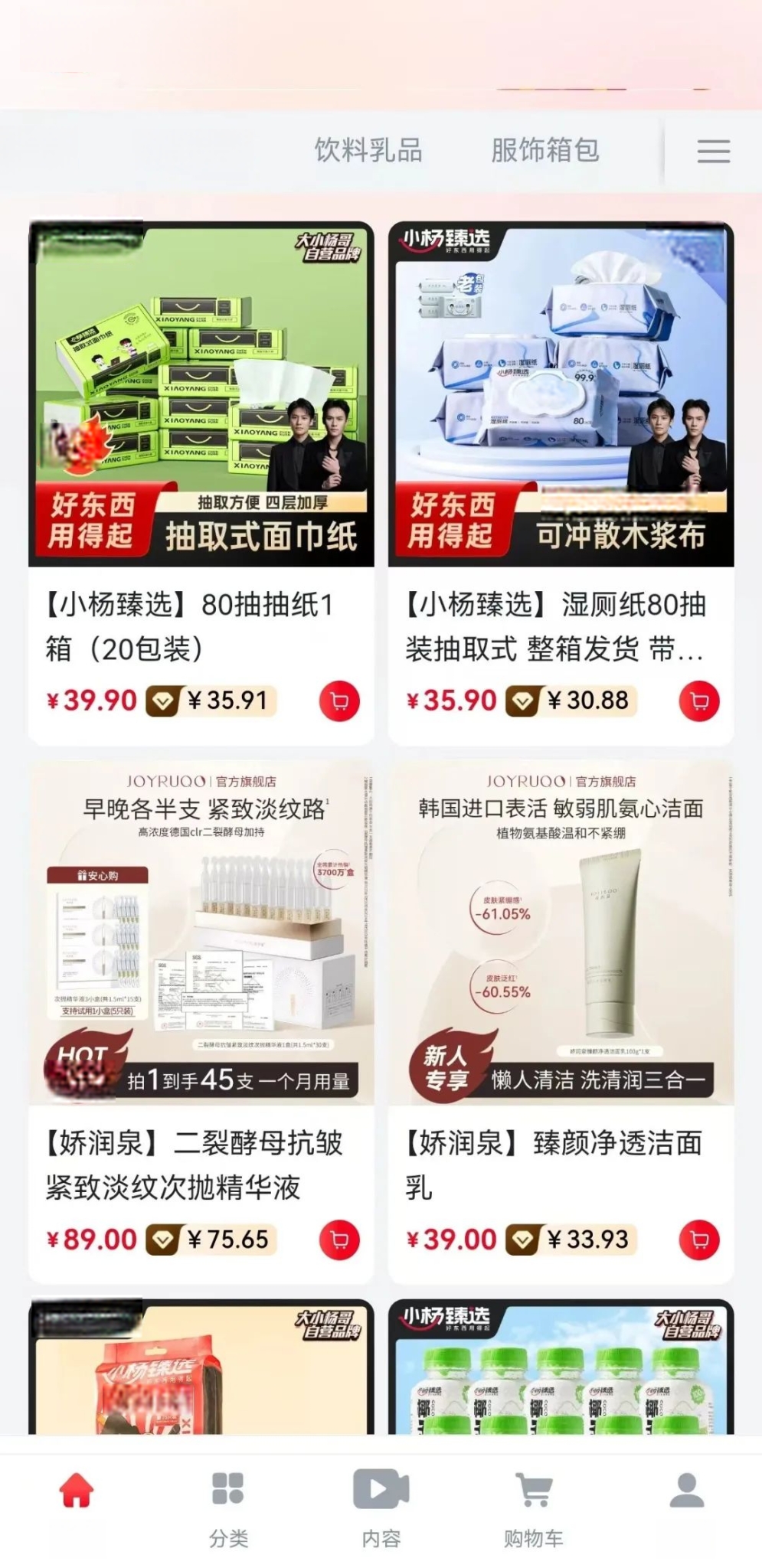
Task: View the 臻颜净透洁面乳 product
Action: [561, 1021]
